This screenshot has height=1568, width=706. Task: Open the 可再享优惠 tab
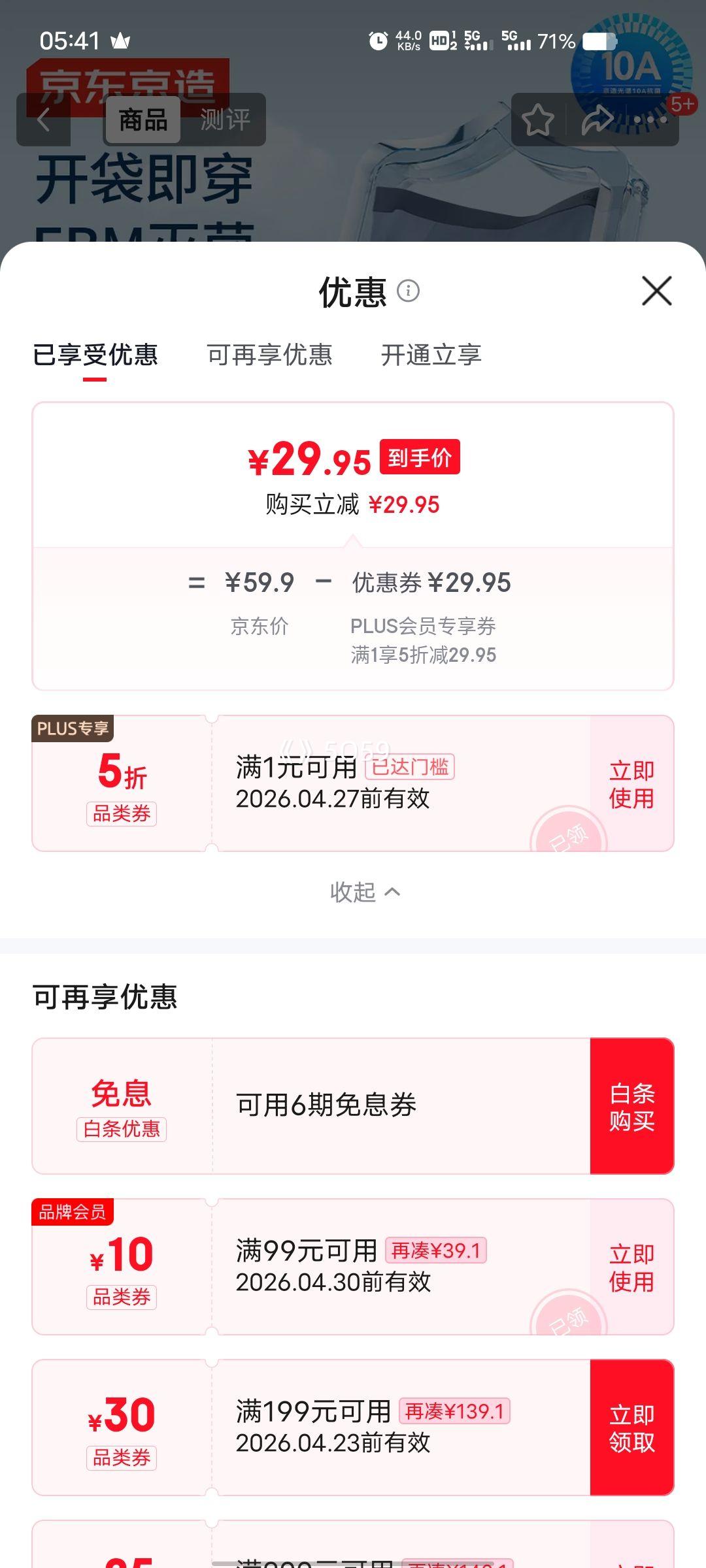(x=269, y=355)
